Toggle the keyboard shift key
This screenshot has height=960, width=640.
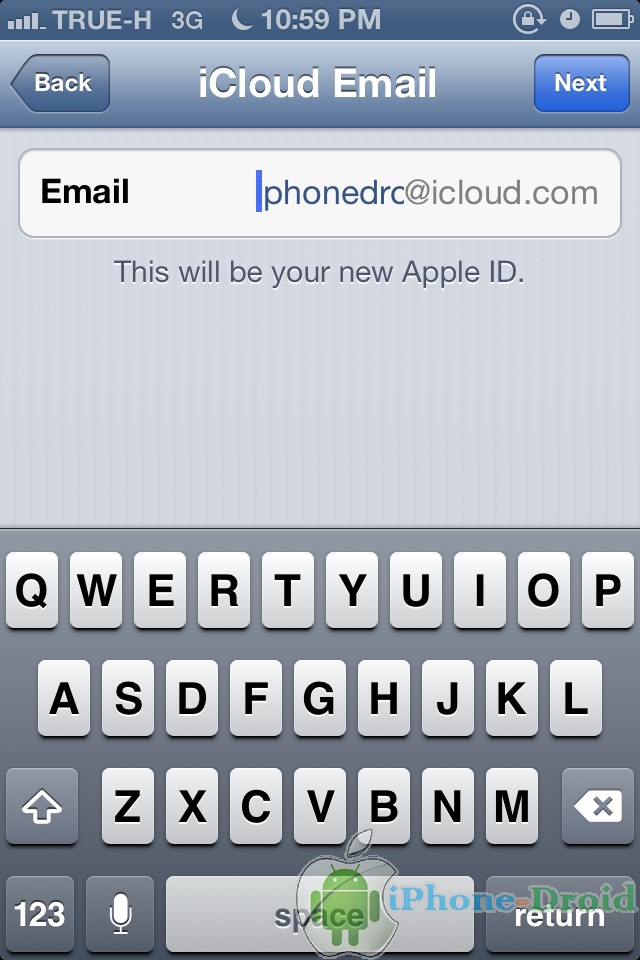42,807
